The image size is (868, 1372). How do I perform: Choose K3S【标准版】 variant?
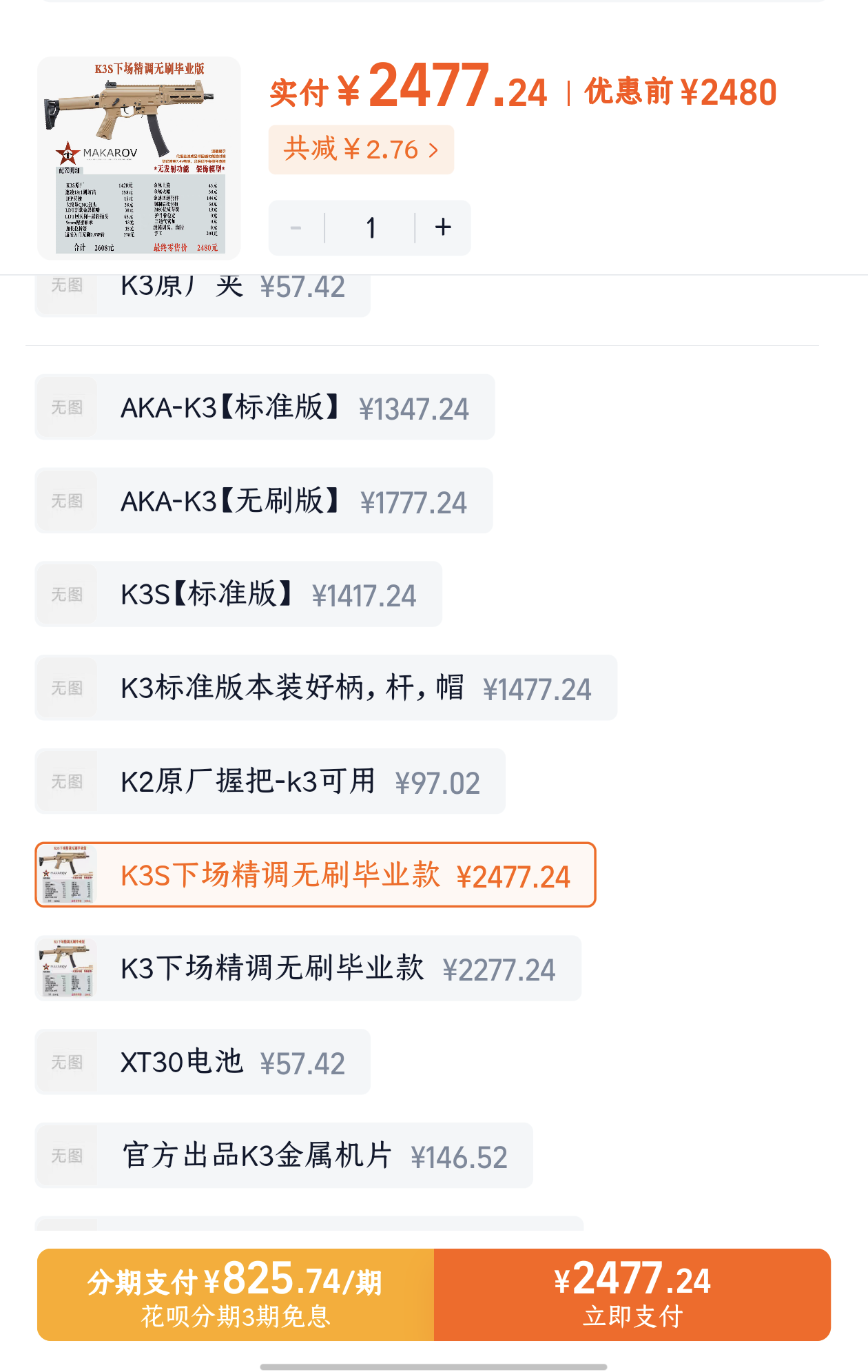click(238, 594)
